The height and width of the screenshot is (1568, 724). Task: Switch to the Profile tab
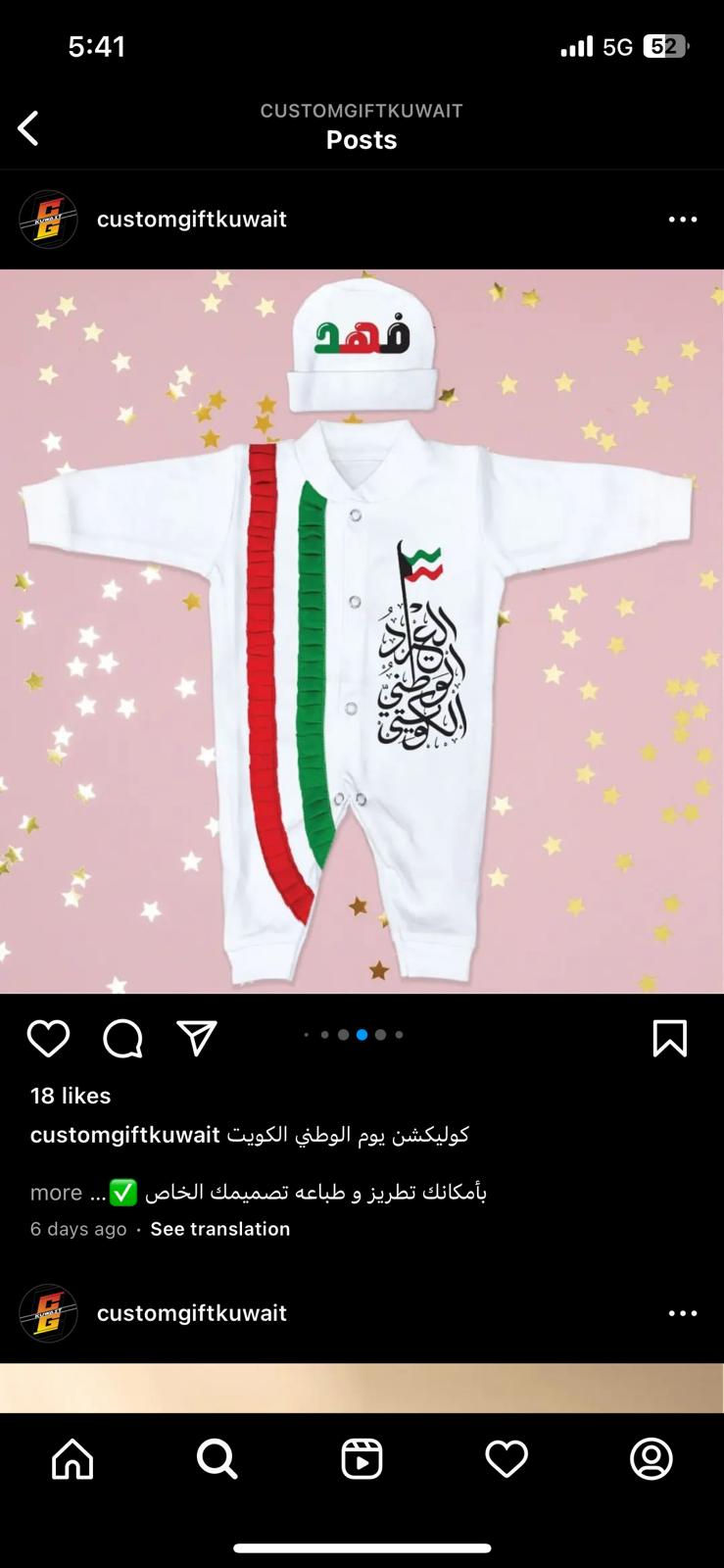(x=652, y=1459)
